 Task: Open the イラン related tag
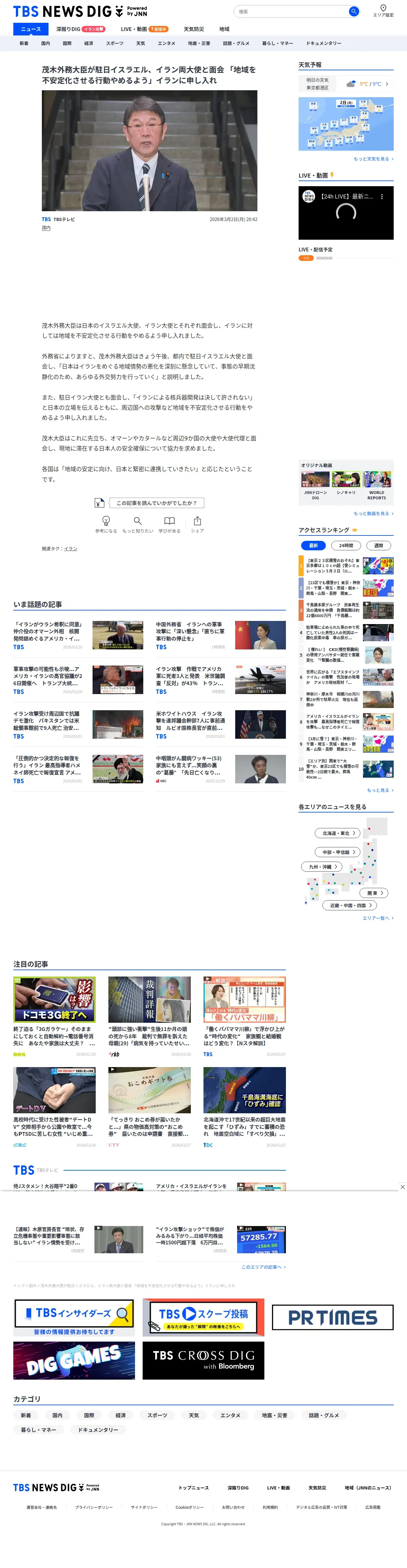click(71, 549)
